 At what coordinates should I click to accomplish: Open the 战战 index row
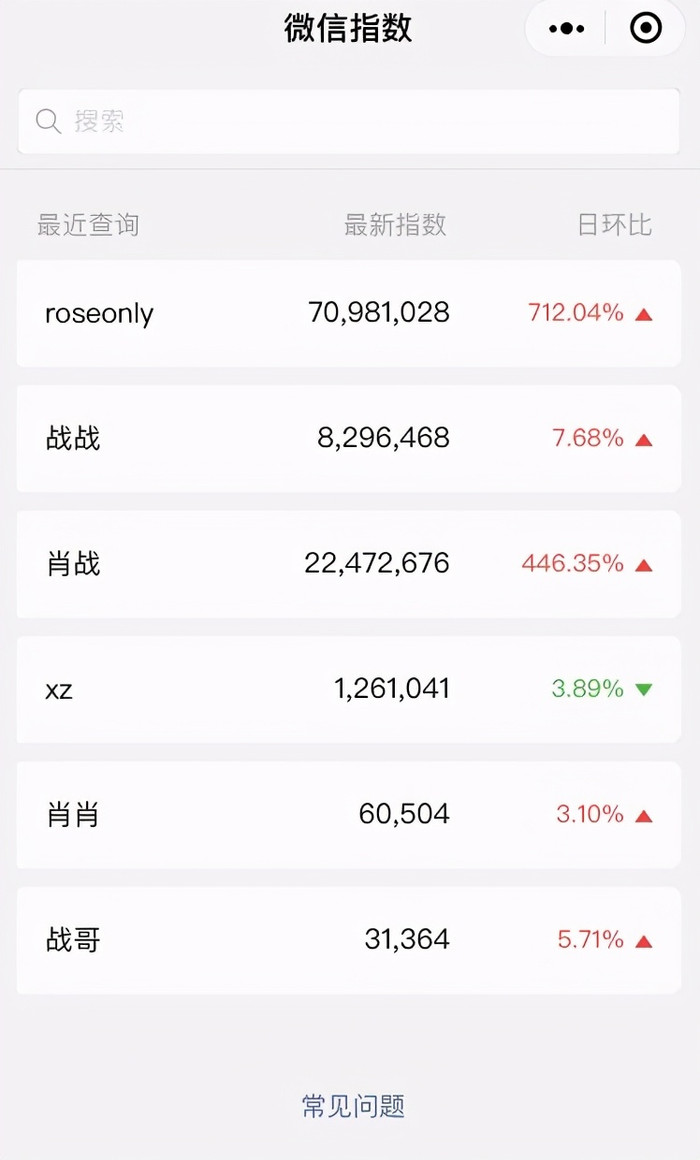348,438
